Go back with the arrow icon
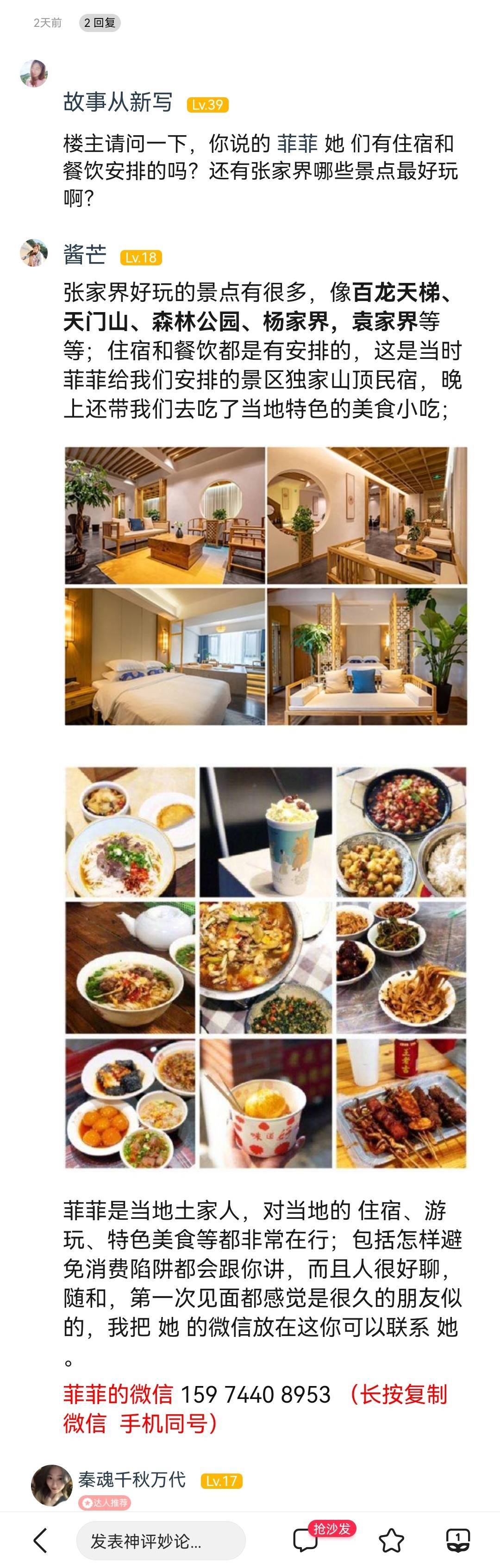 coord(41,1540)
